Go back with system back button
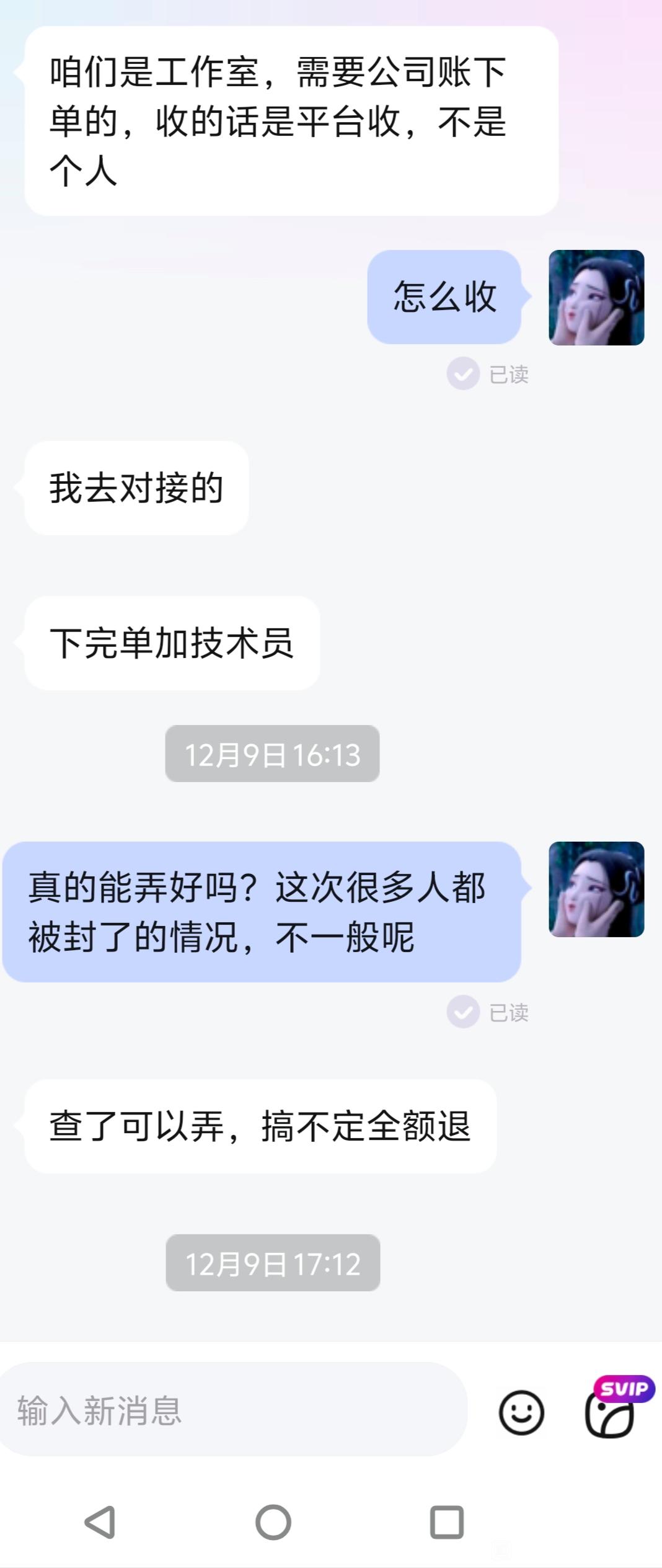The height and width of the screenshot is (1568, 662). point(100,1522)
